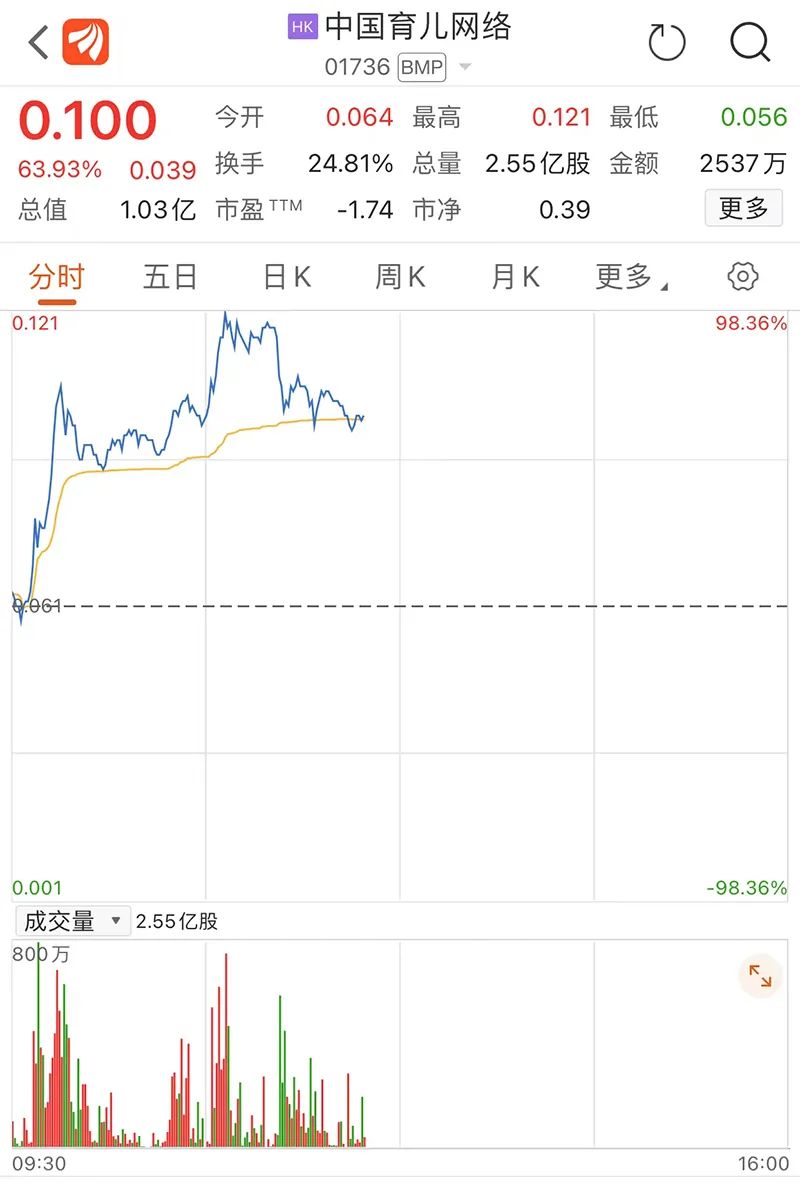
Task: Switch to the 五日 chart tab
Action: click(x=170, y=277)
